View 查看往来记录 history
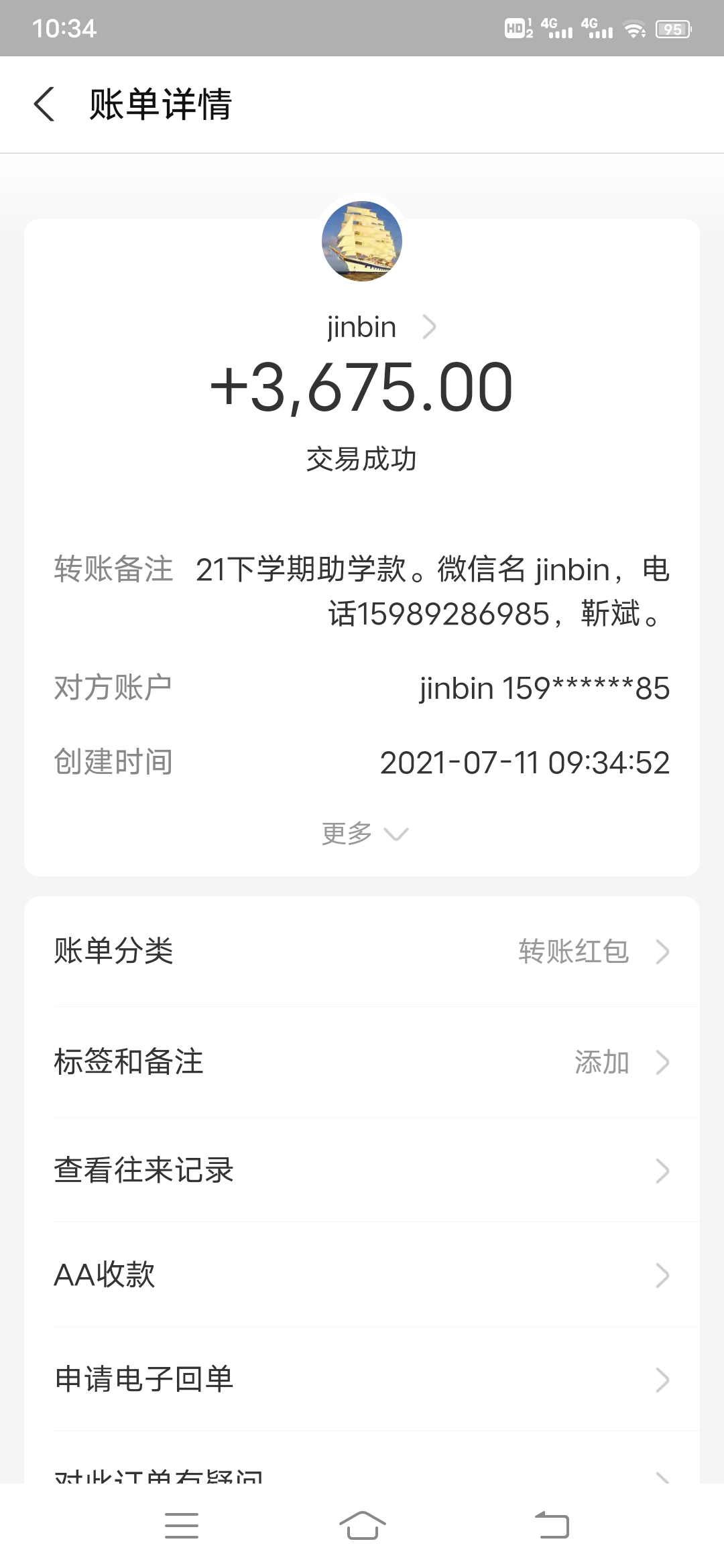The width and height of the screenshot is (724, 1568). (362, 1171)
